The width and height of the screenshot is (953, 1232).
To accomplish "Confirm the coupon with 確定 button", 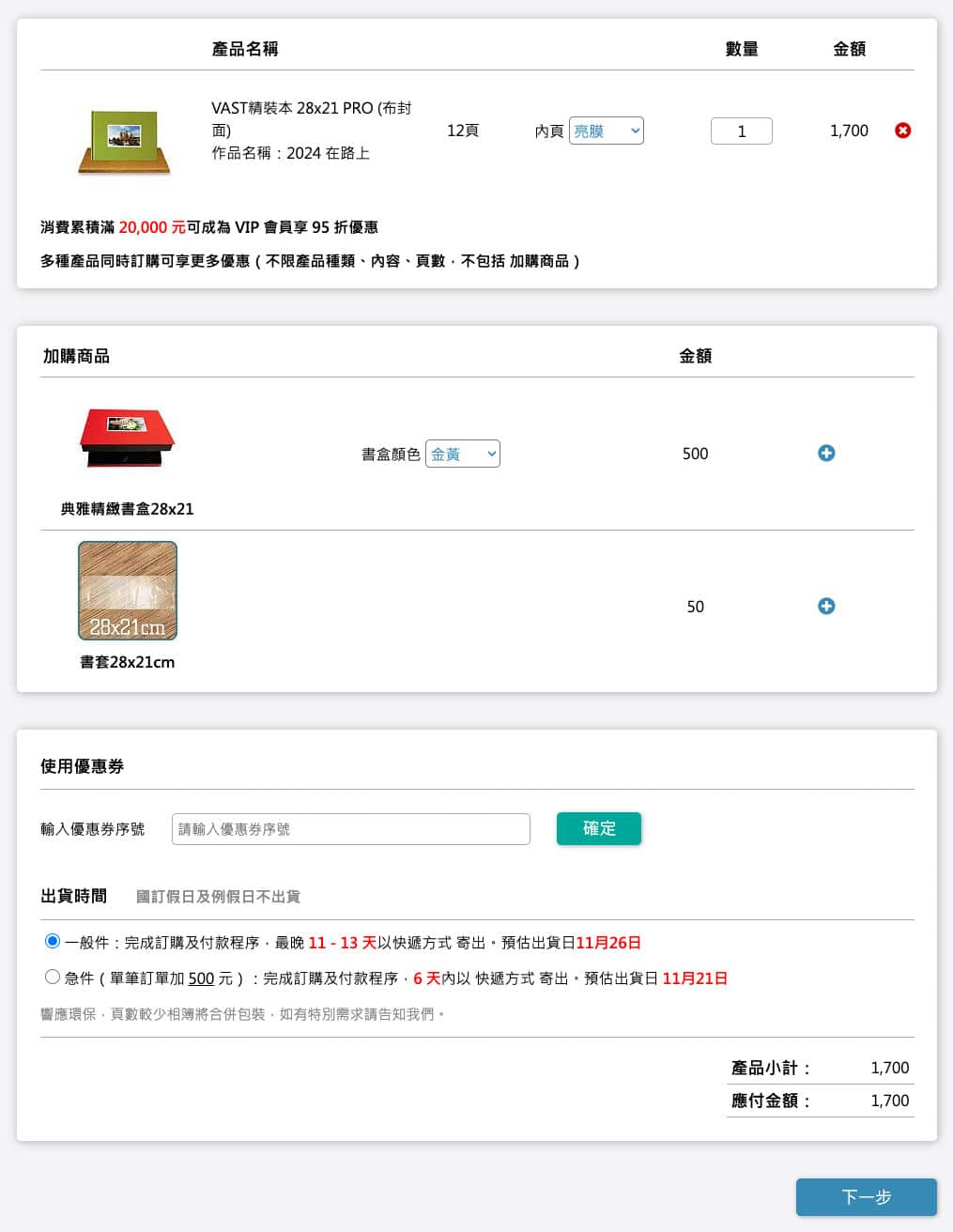I will coord(598,828).
